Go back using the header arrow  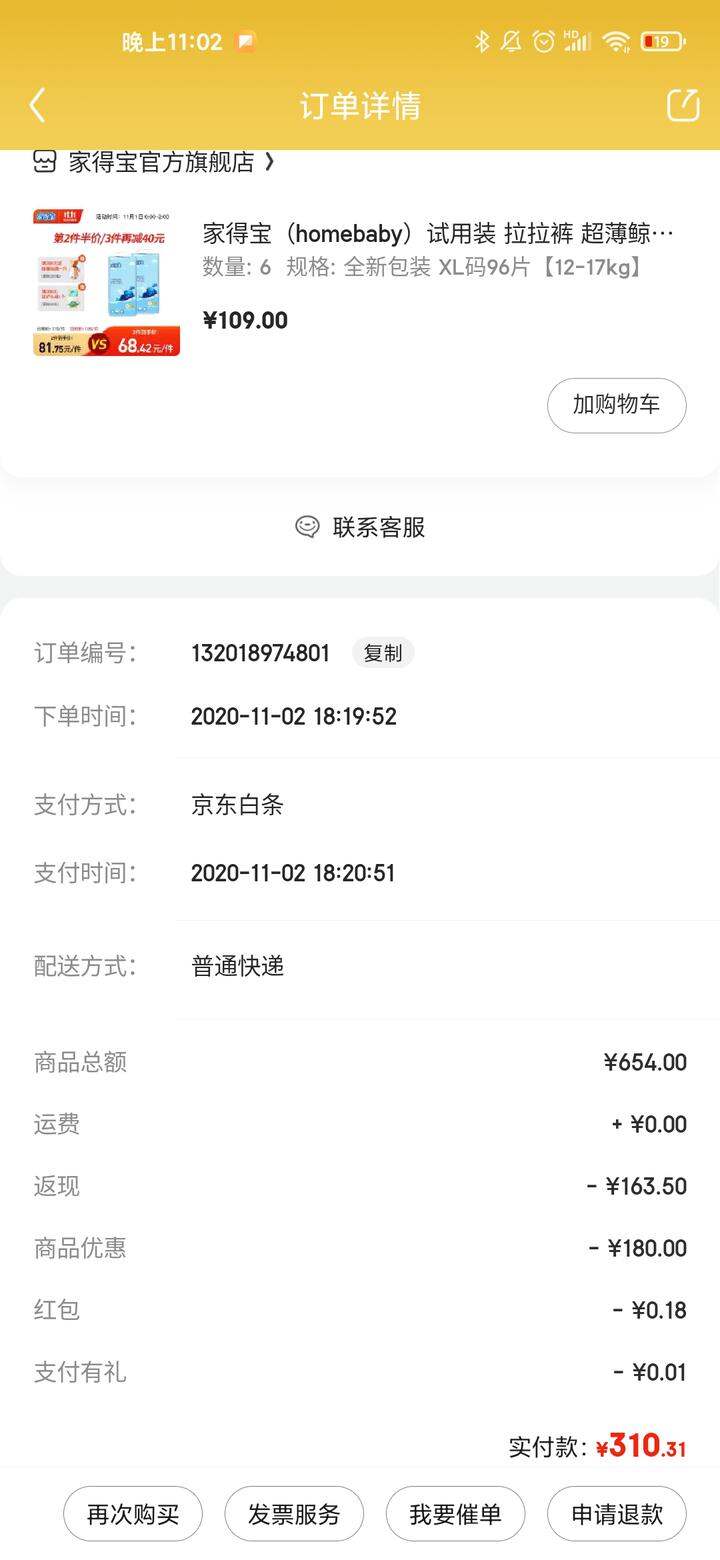[37, 105]
